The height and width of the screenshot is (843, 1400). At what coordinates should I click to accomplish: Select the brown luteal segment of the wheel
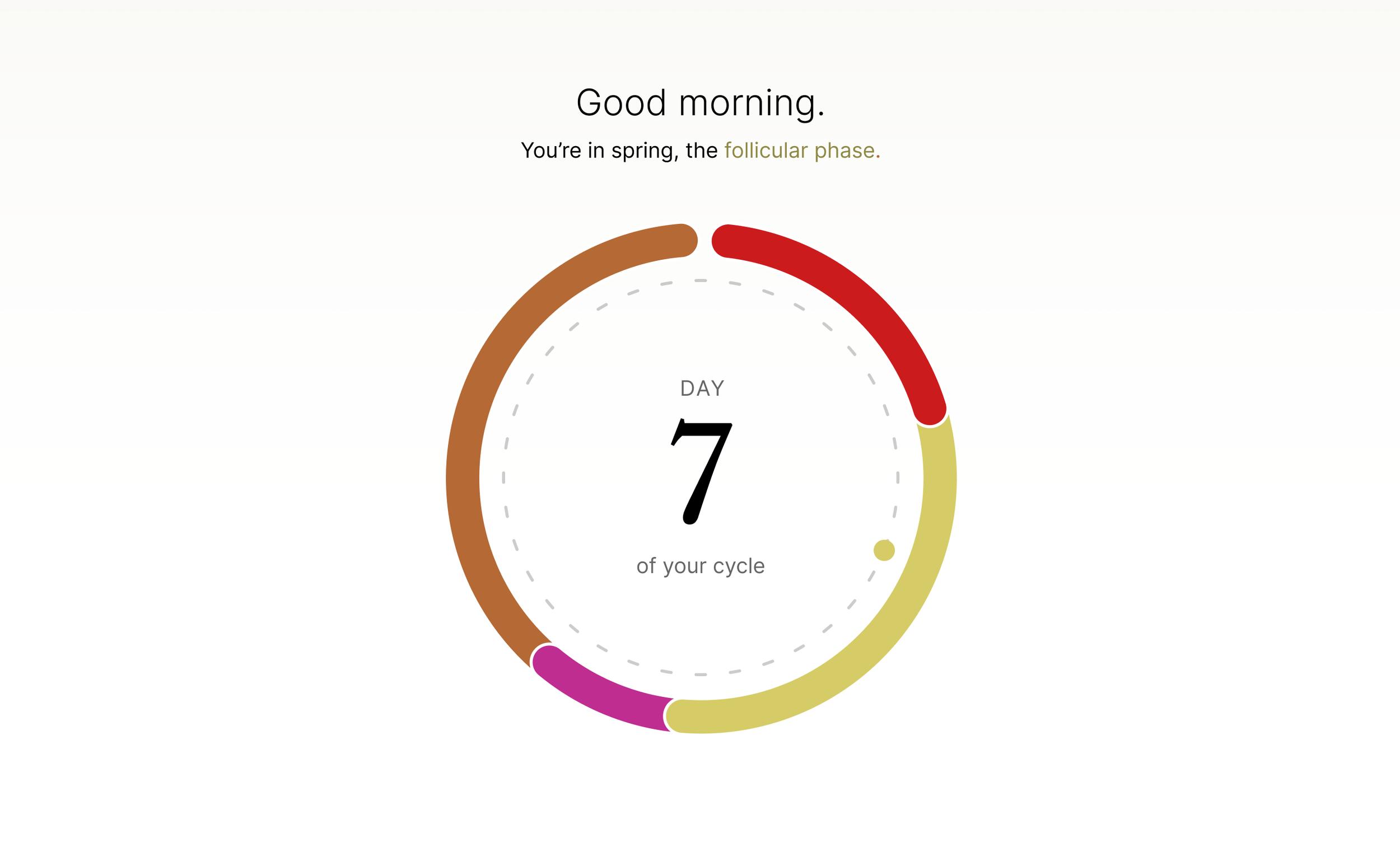click(483, 397)
